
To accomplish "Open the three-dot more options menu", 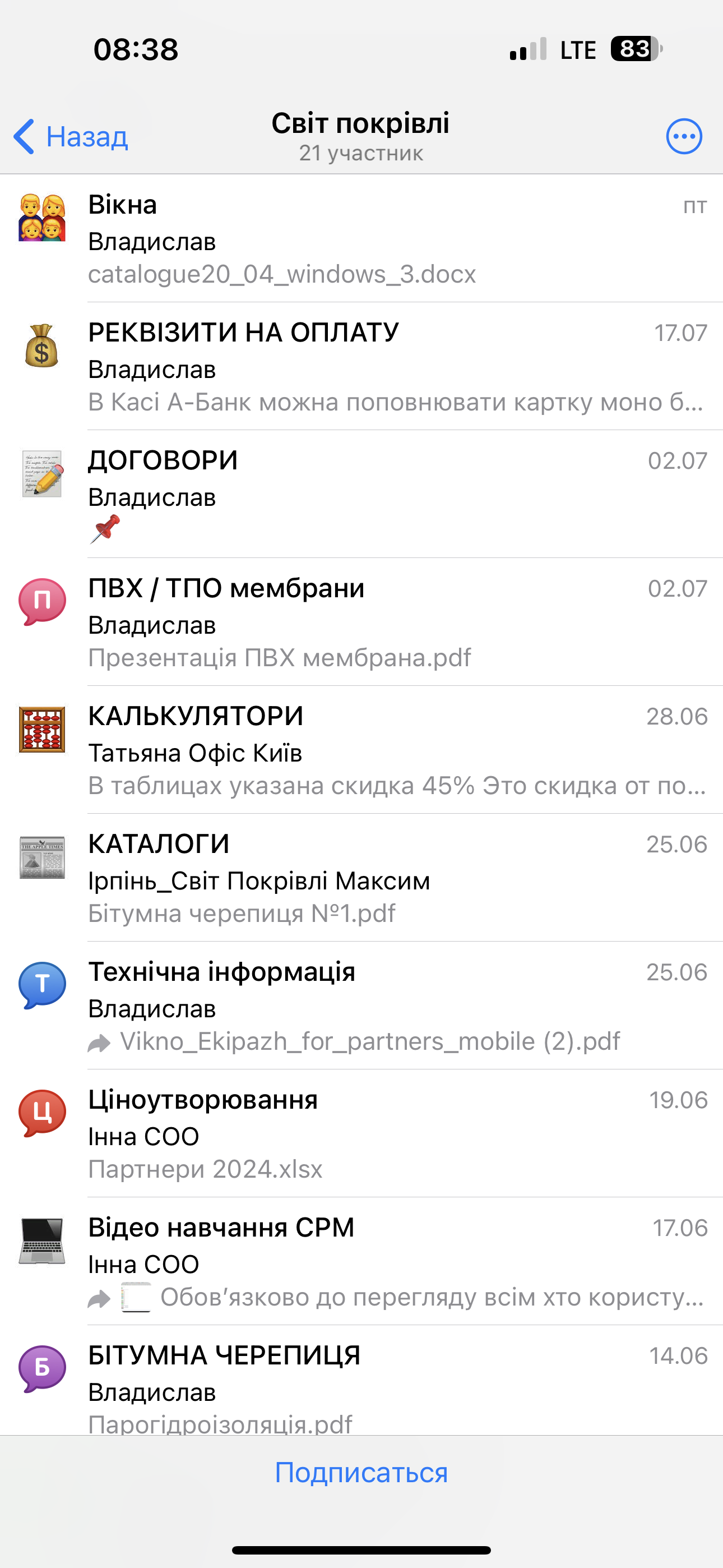I will [684, 136].
